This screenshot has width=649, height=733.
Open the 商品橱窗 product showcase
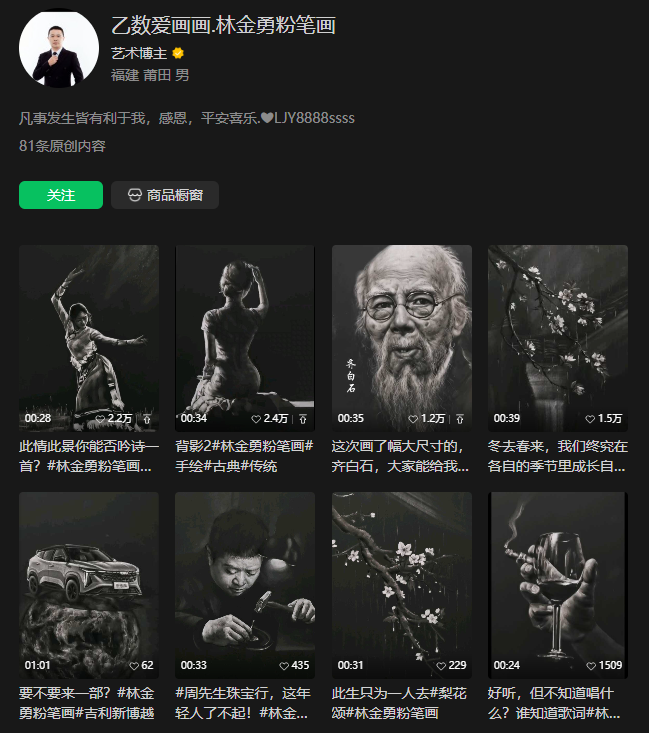(165, 195)
